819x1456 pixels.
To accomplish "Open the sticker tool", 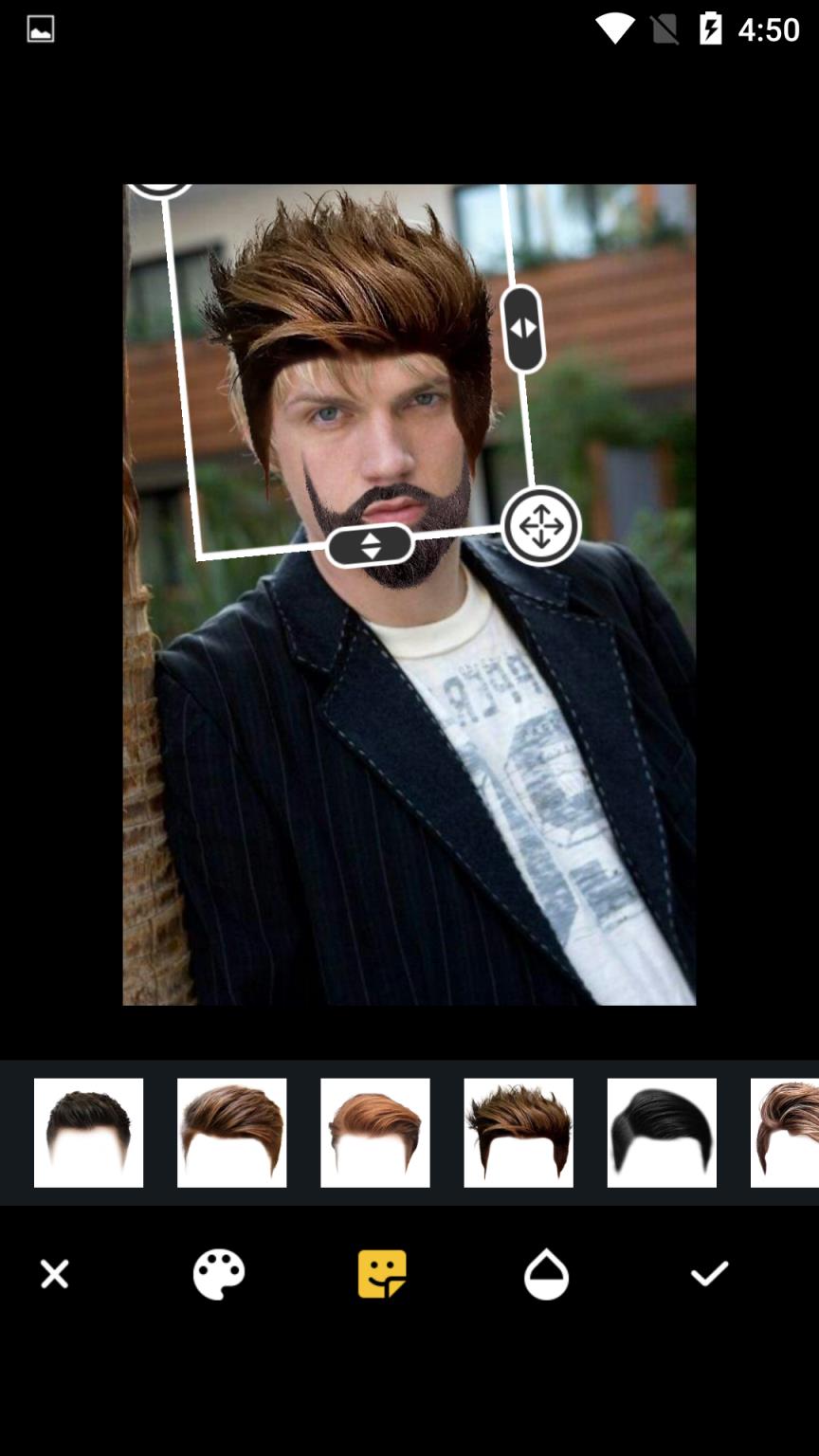I will 382,1274.
